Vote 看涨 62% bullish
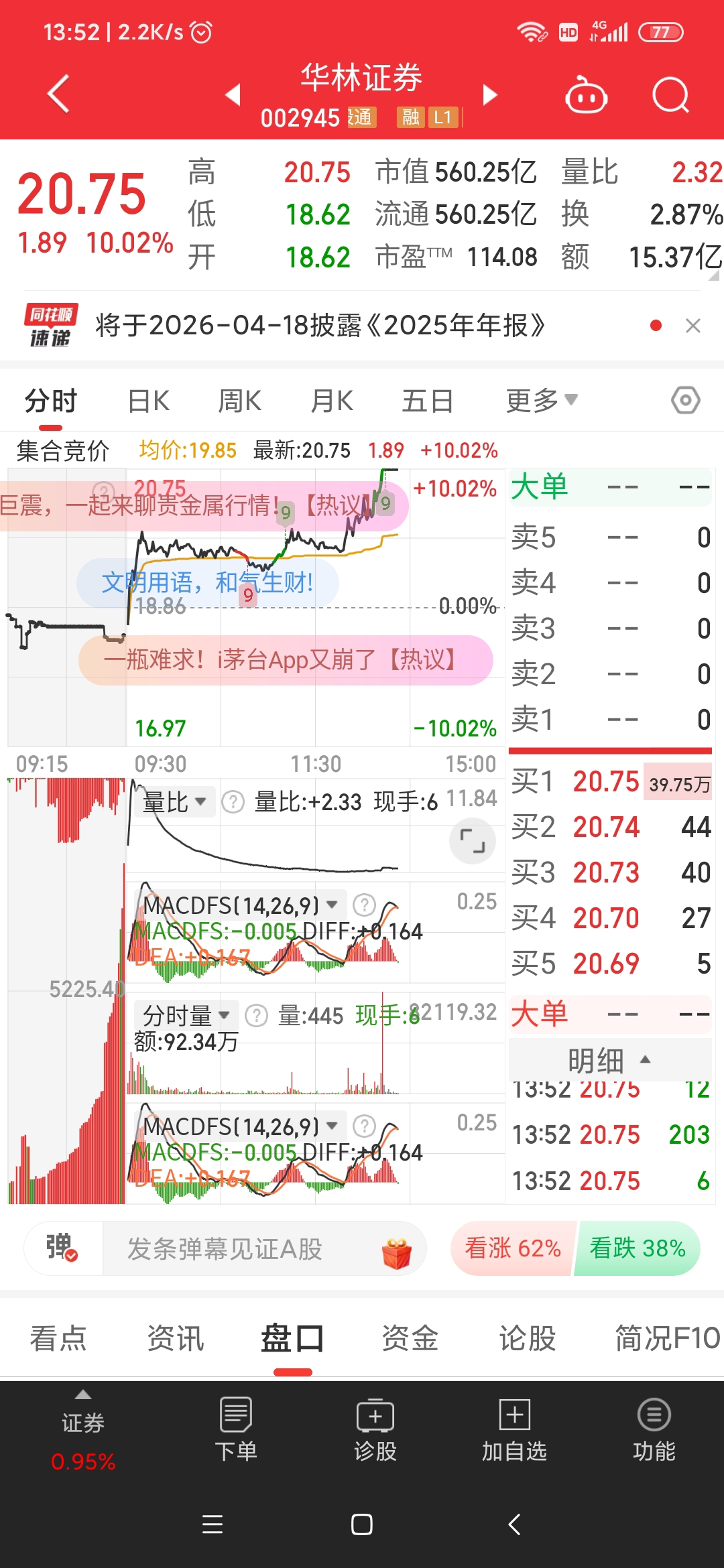724x1568 pixels. pyautogui.click(x=512, y=1248)
